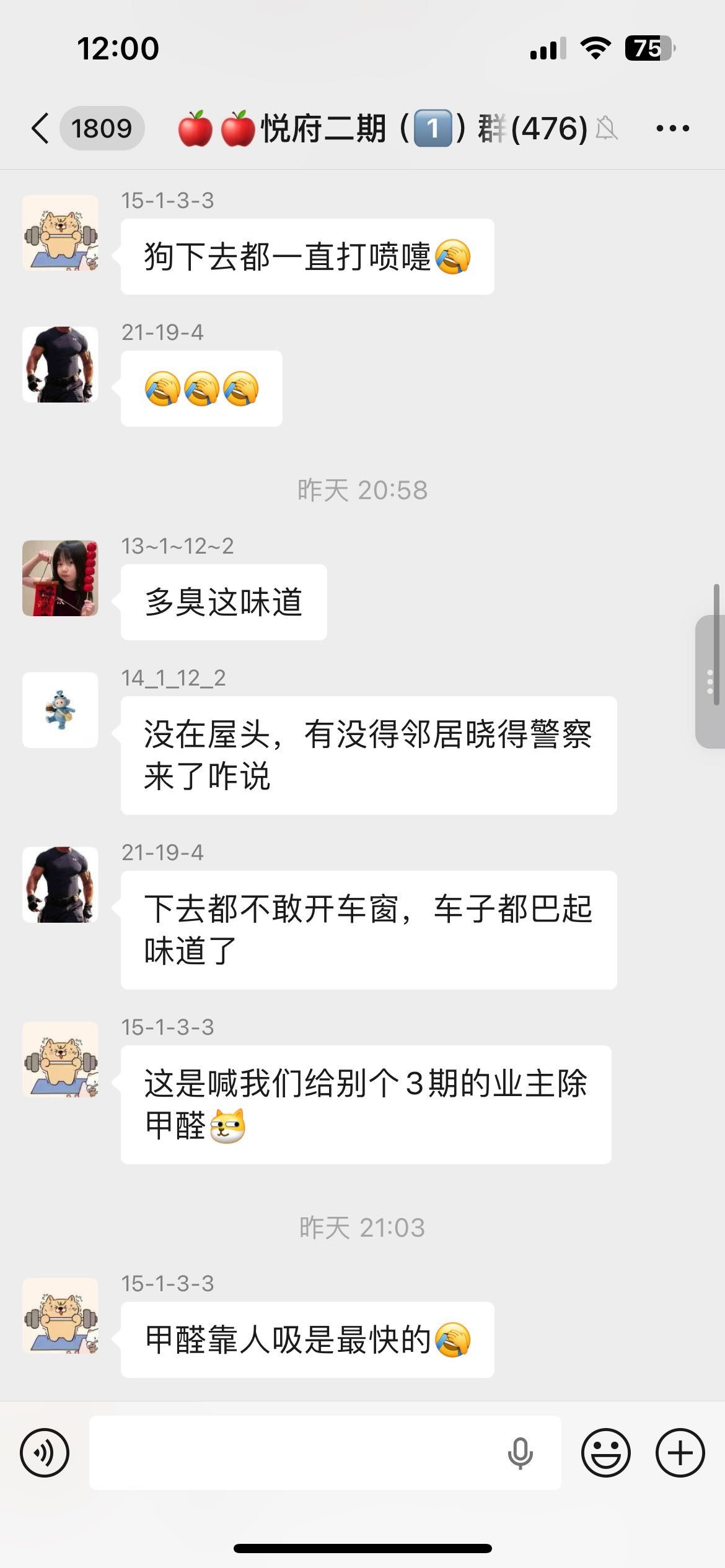Open the plus attachments menu
This screenshot has height=1568, width=725.
click(680, 1453)
